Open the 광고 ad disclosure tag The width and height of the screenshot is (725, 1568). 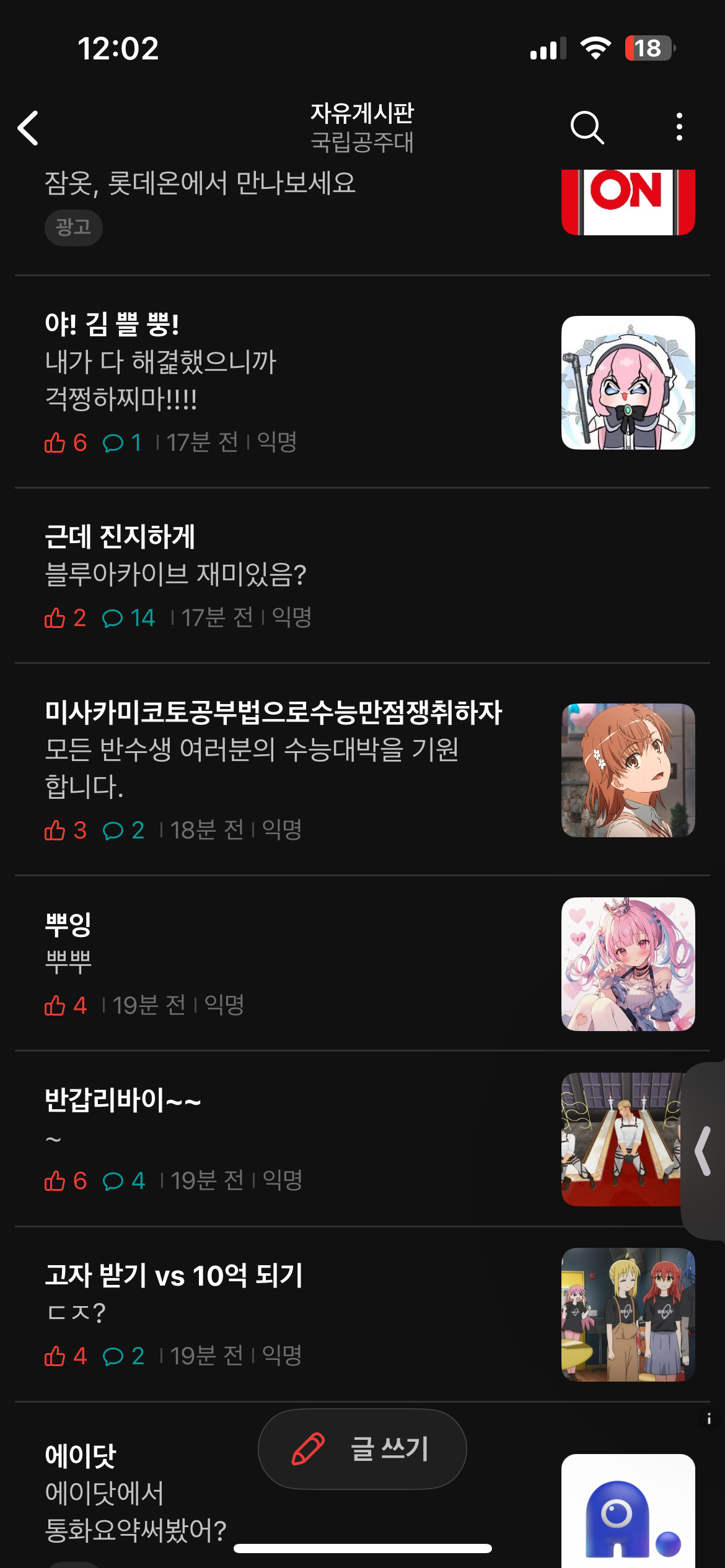pyautogui.click(x=74, y=228)
